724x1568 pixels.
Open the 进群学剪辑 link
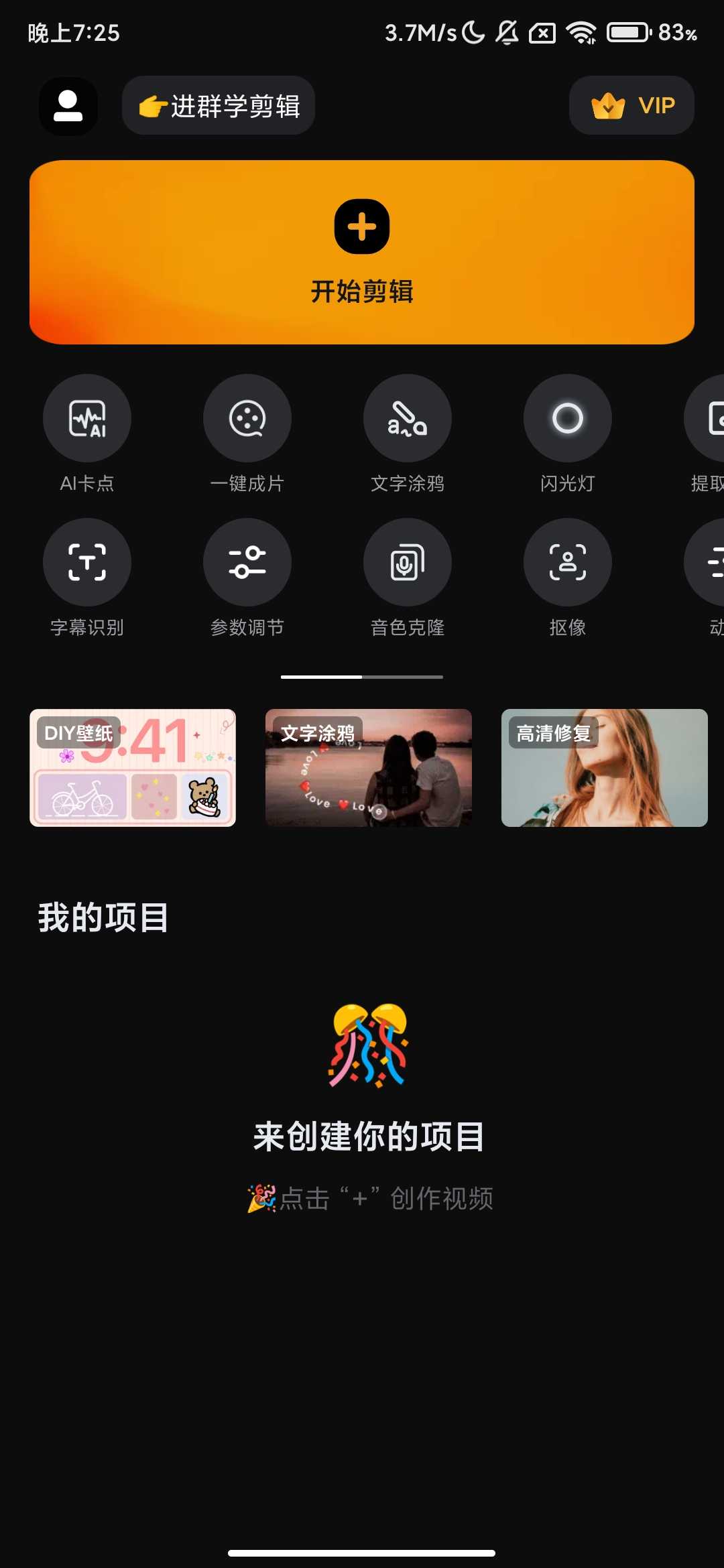click(x=218, y=105)
